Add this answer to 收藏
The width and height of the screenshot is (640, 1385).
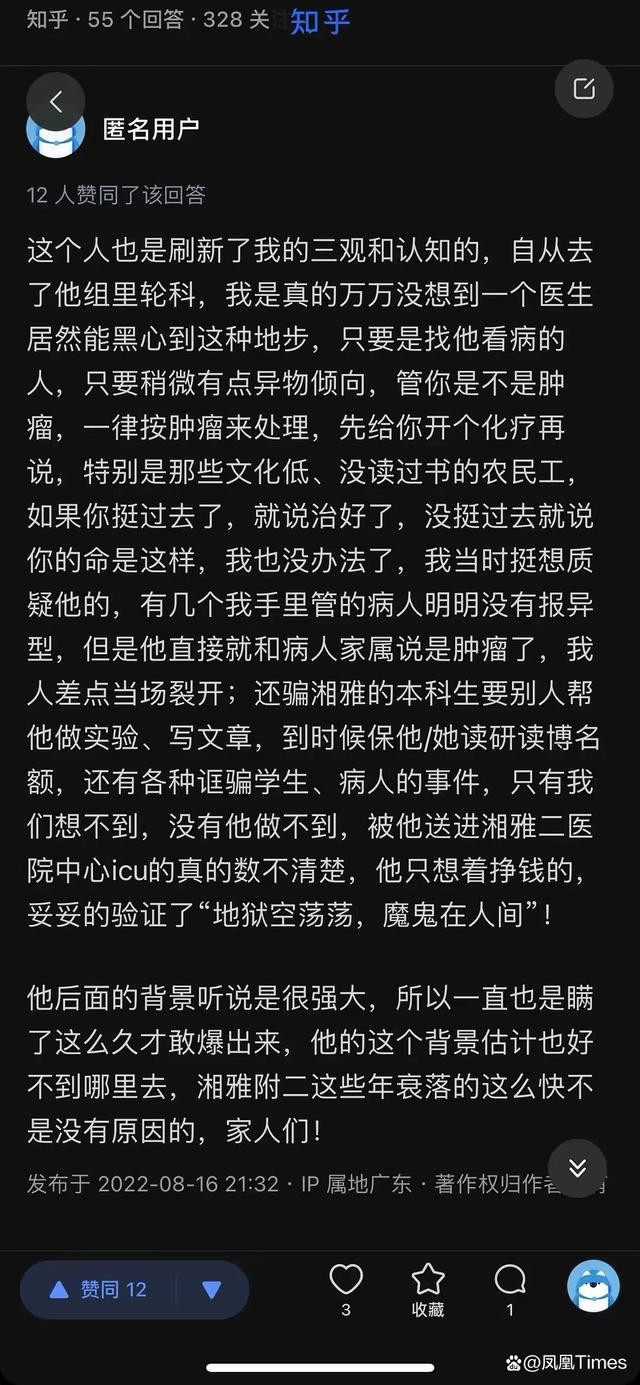[428, 1288]
